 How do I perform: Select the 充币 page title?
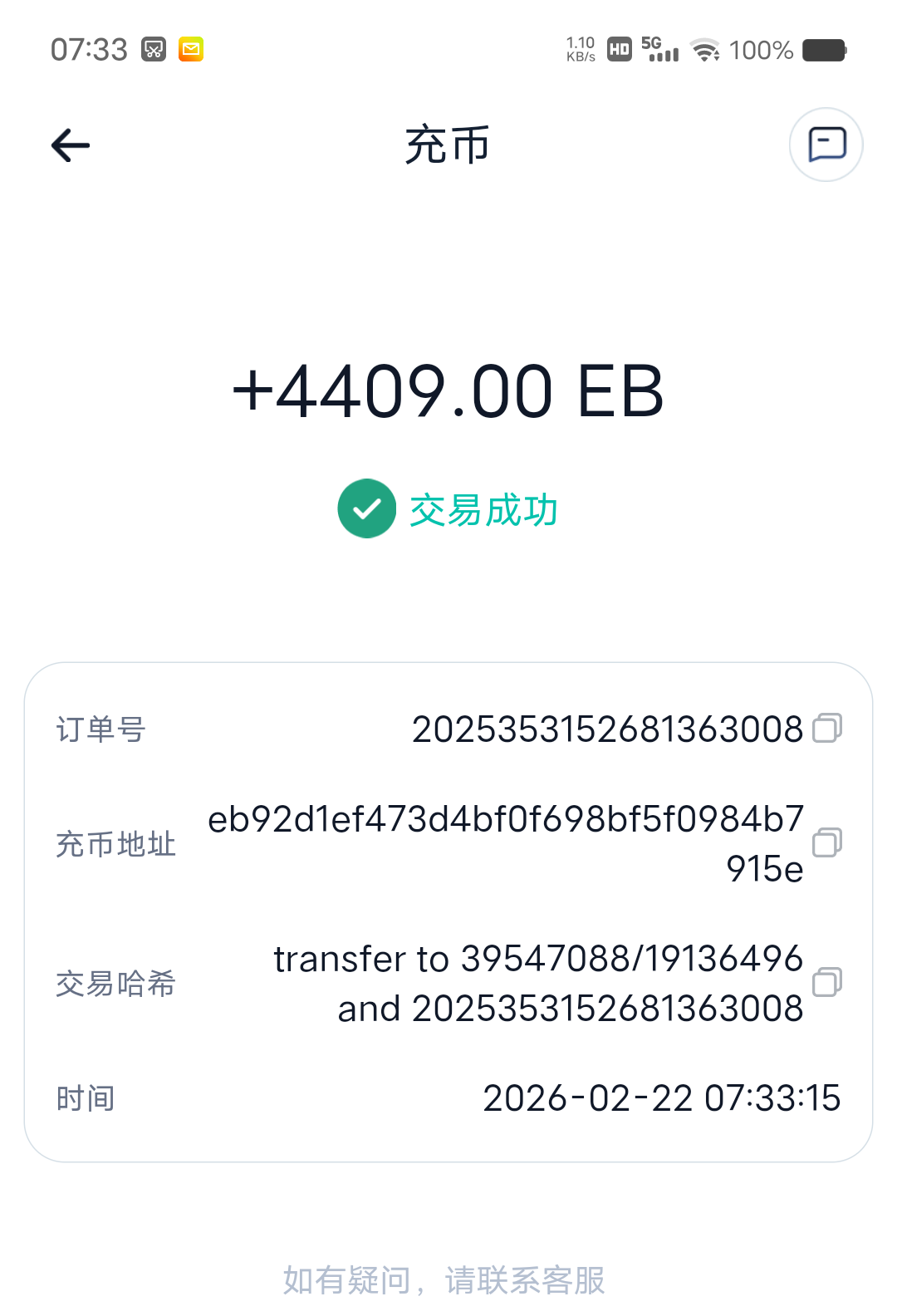tap(448, 145)
